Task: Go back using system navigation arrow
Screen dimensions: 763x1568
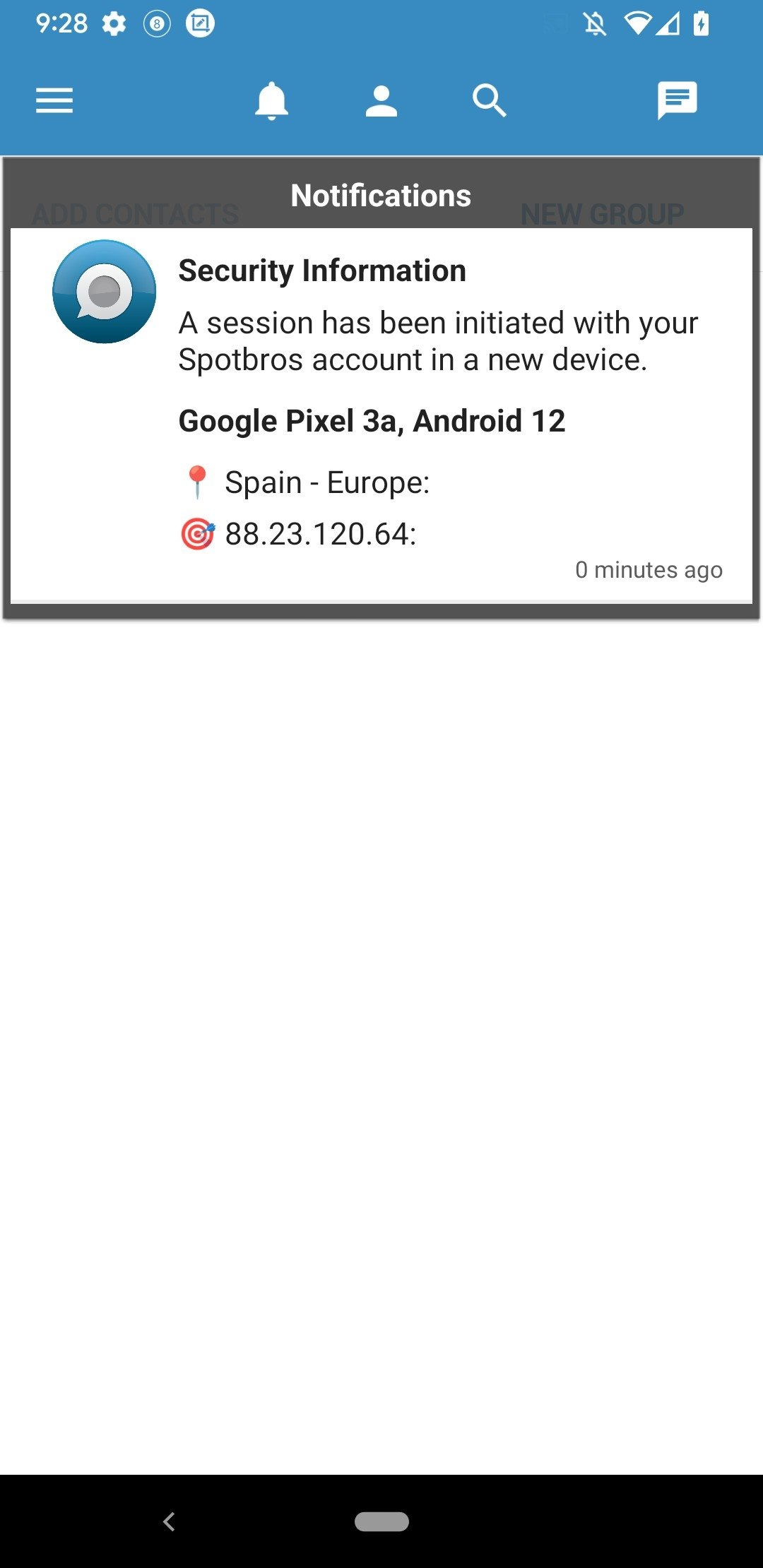Action: point(169,1521)
